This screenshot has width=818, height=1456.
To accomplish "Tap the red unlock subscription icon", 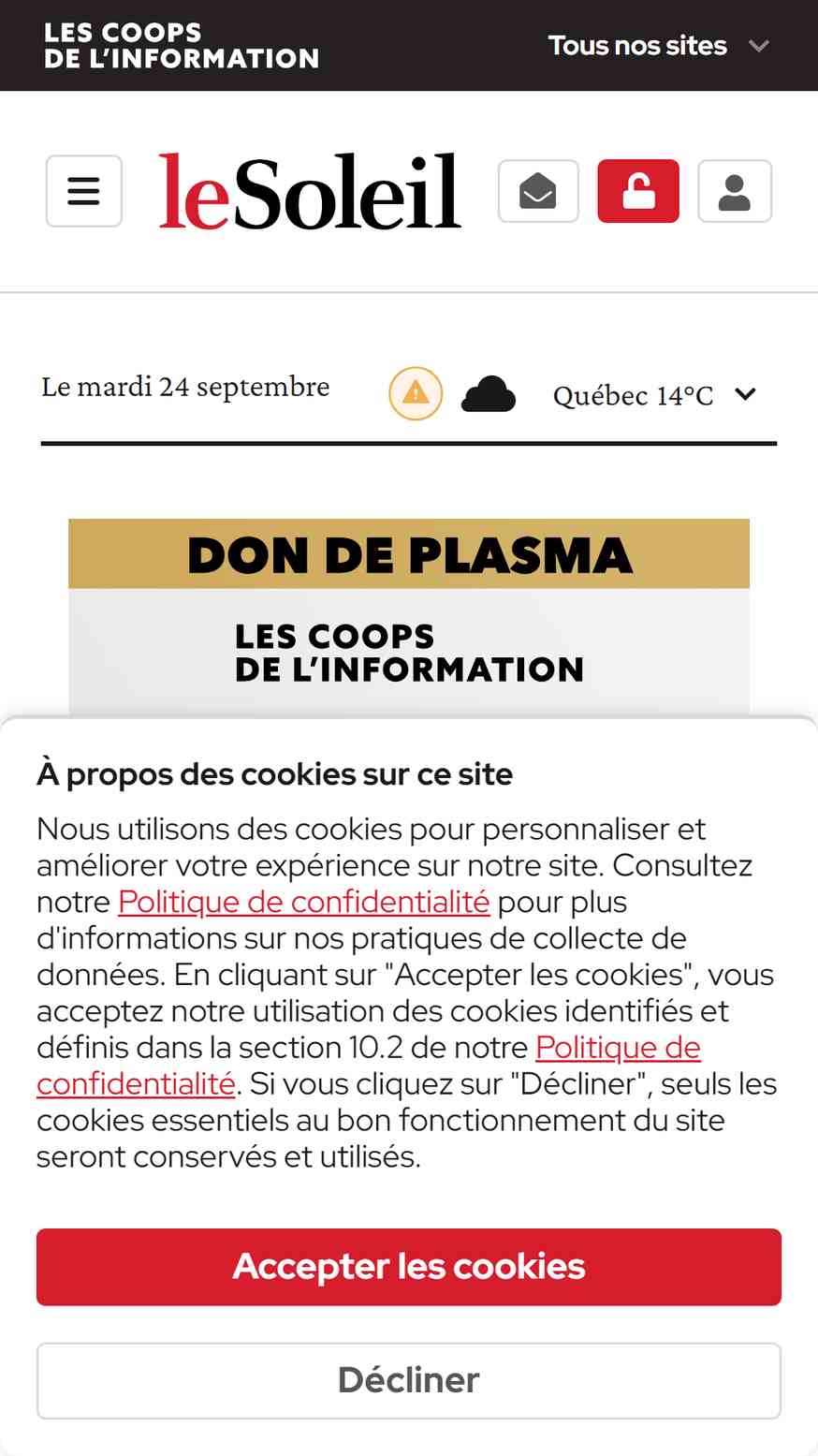I will (x=638, y=191).
